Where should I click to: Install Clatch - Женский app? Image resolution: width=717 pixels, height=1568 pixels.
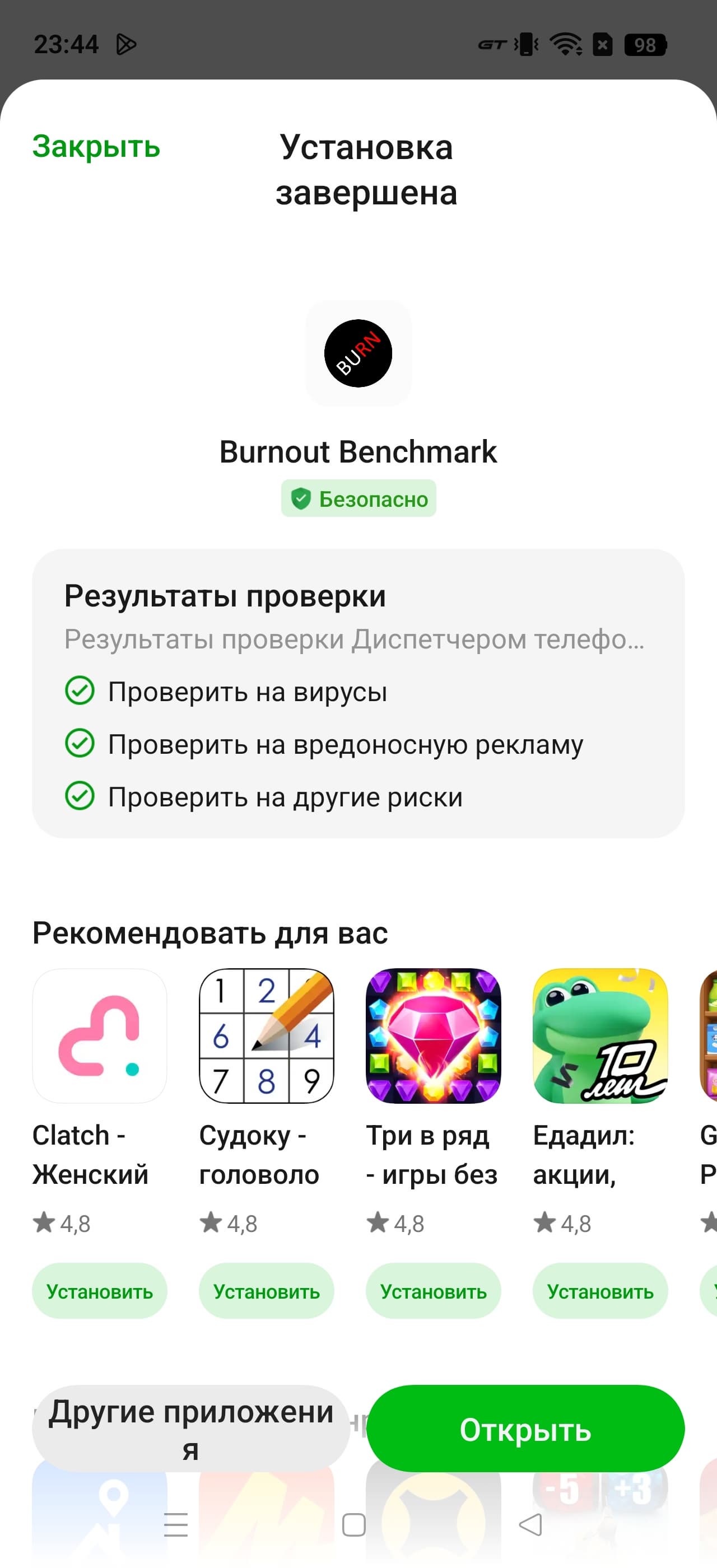click(99, 1291)
